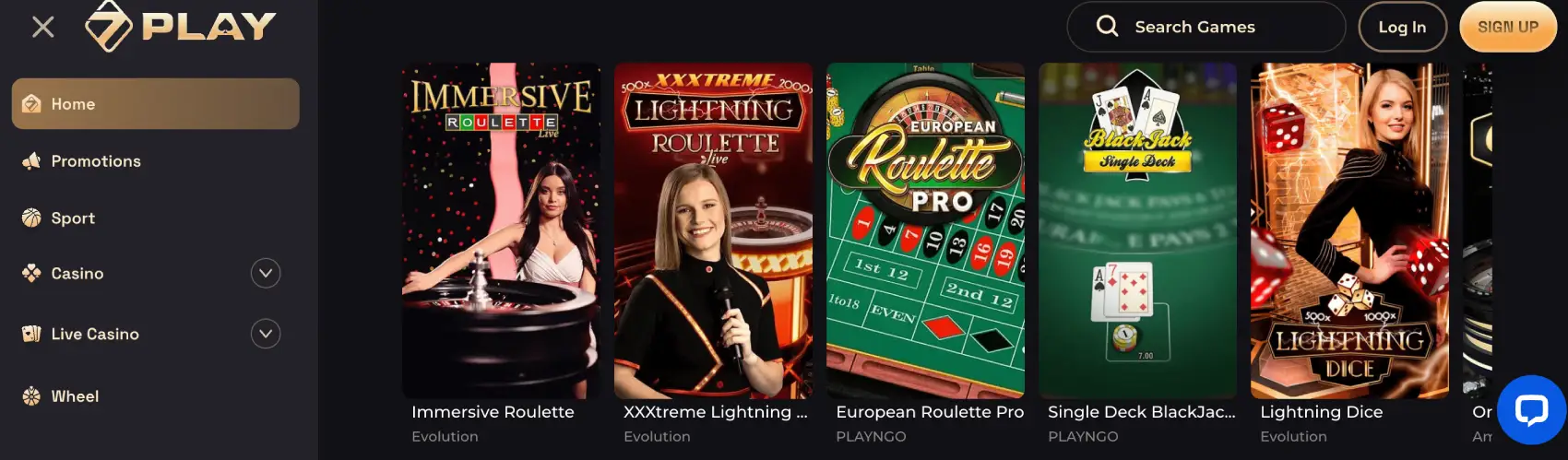Image resolution: width=1568 pixels, height=460 pixels.
Task: Expand the Live Casino submenu chevron
Action: [266, 334]
